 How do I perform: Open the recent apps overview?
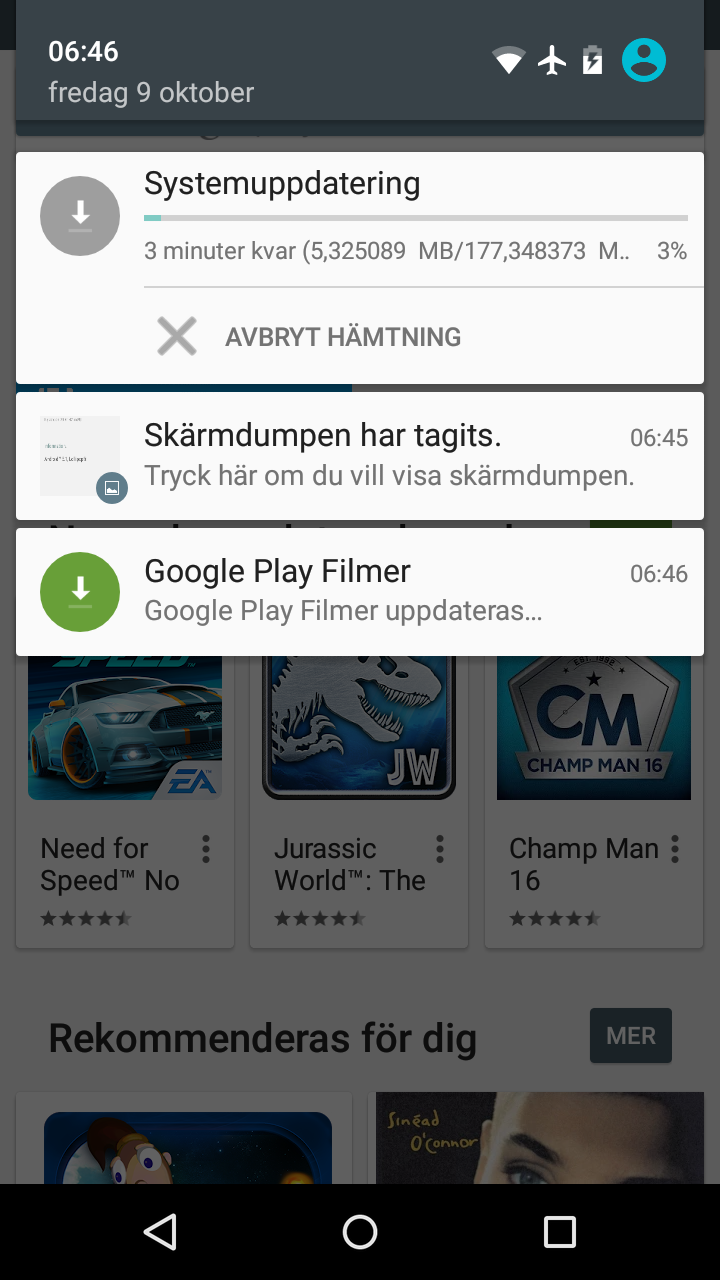coord(560,1232)
